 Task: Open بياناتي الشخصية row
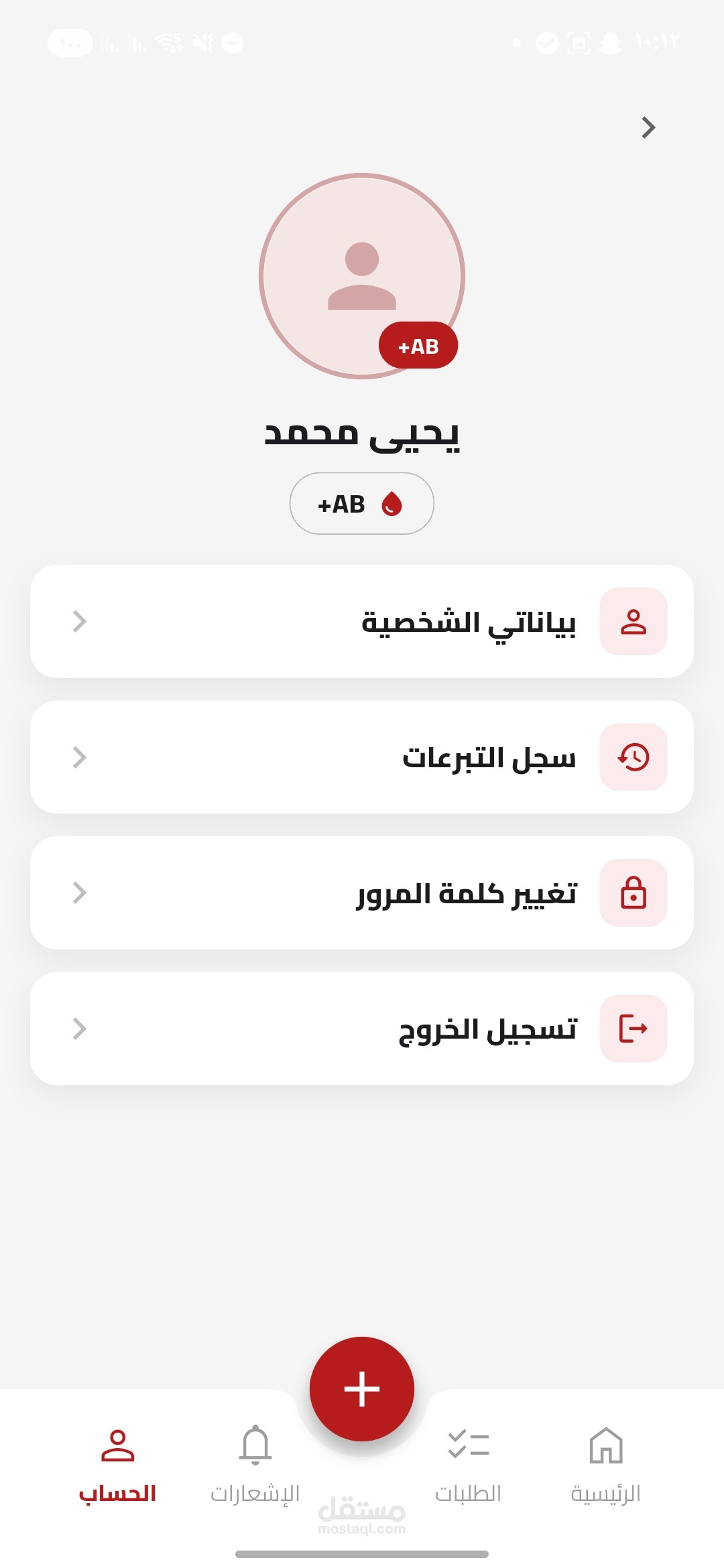point(362,621)
